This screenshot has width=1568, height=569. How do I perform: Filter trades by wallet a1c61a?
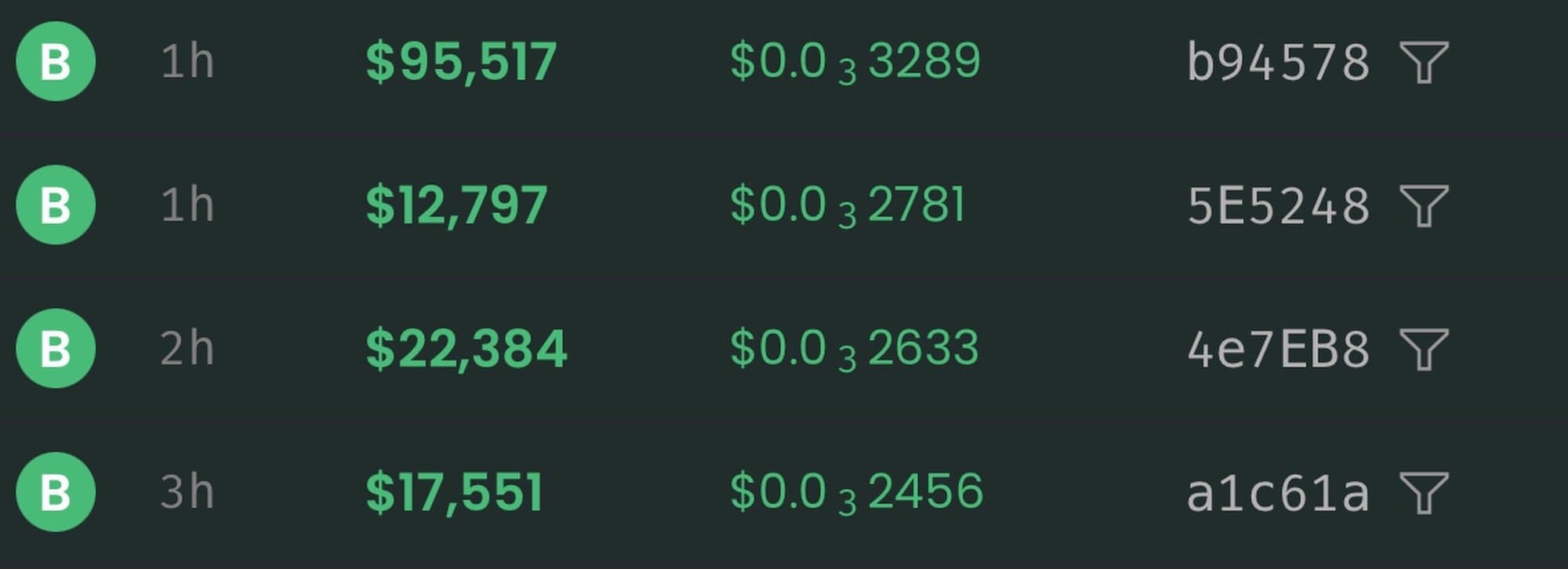click(1424, 492)
